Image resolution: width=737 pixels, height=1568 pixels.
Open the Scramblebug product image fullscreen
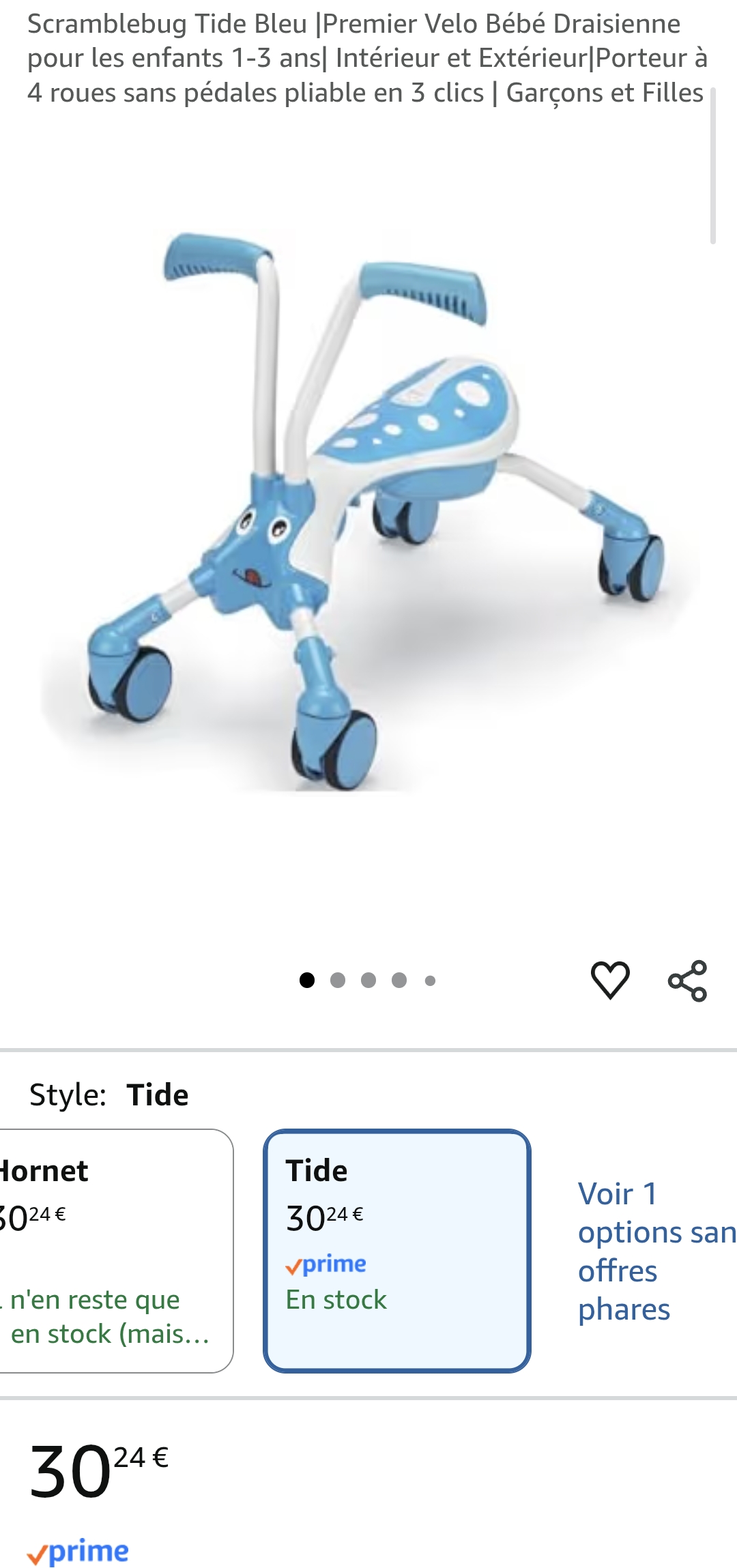[369, 512]
